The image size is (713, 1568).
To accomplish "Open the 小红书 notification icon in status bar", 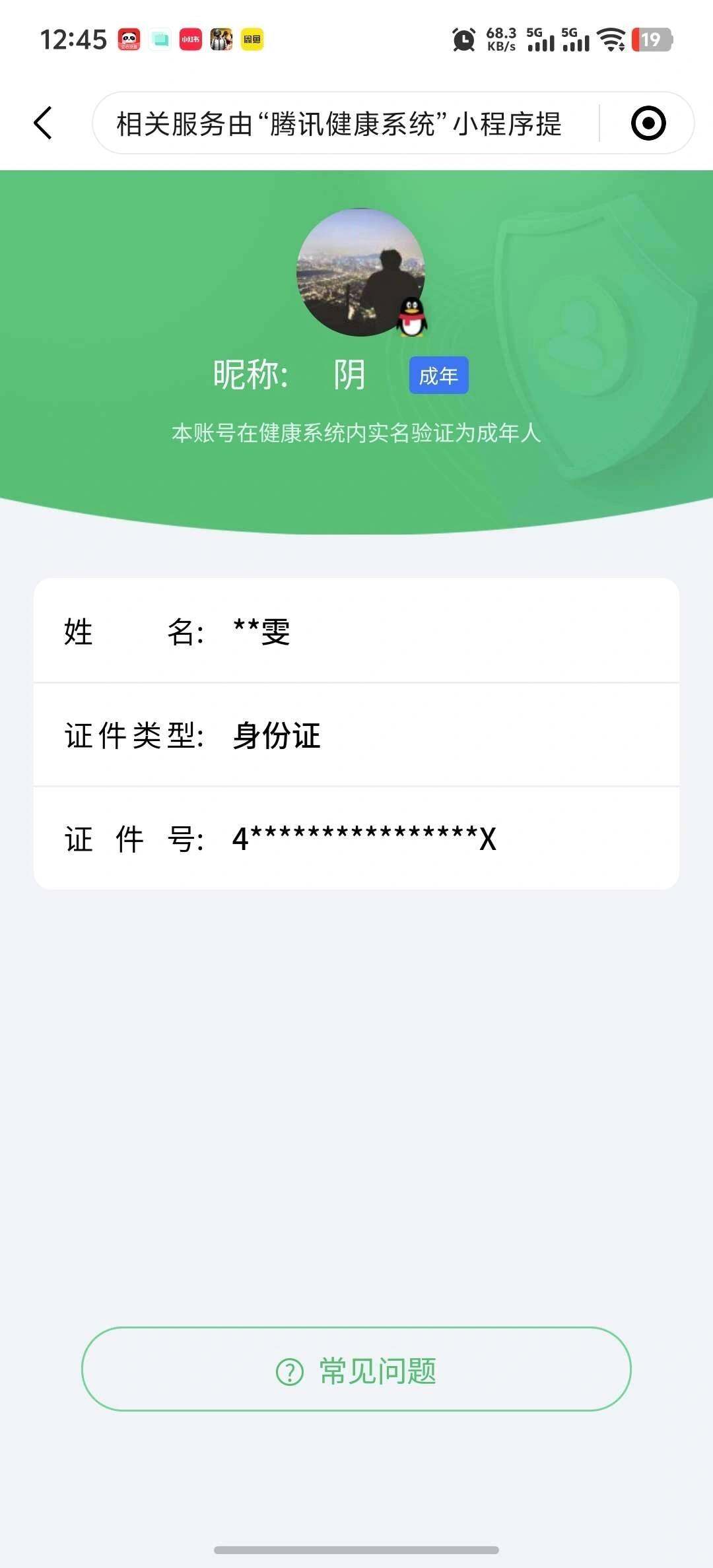I will 191,40.
